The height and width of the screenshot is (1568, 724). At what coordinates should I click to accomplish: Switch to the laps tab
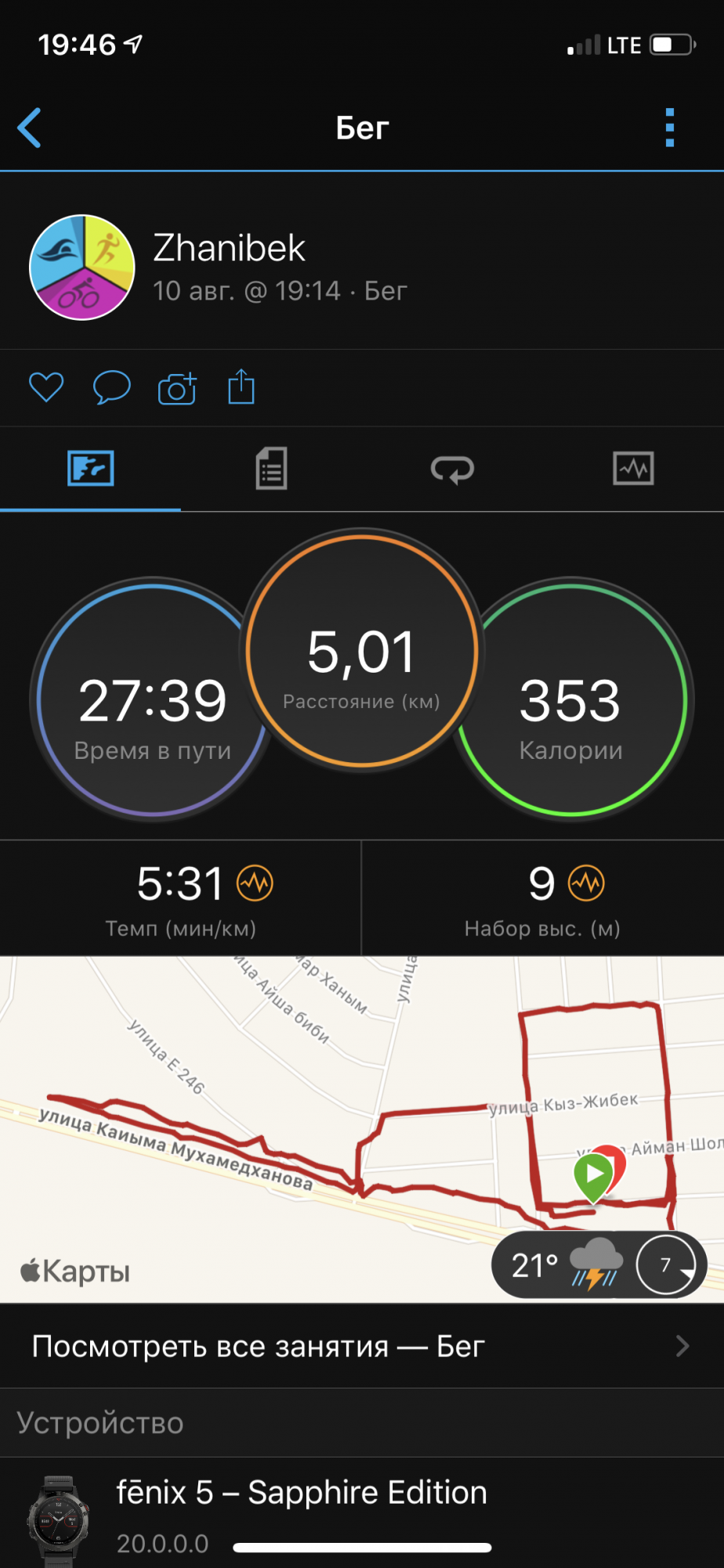[452, 469]
